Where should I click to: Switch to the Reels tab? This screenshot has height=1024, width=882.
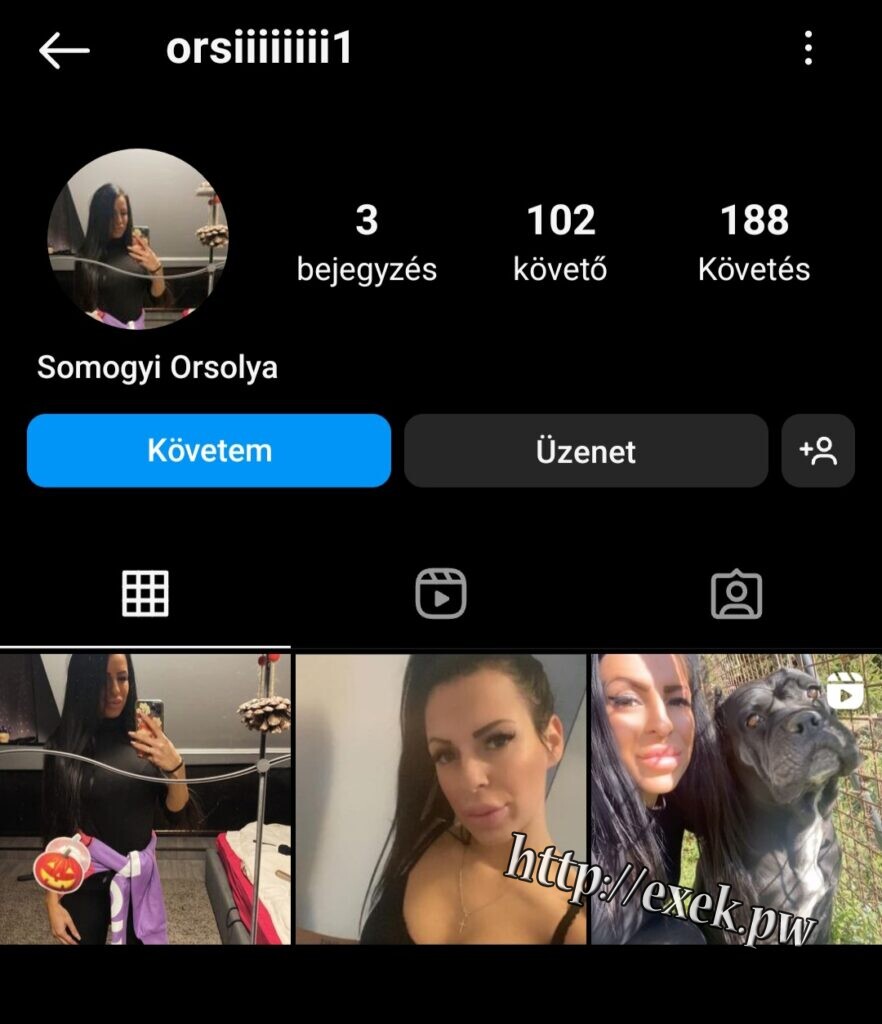pos(441,594)
